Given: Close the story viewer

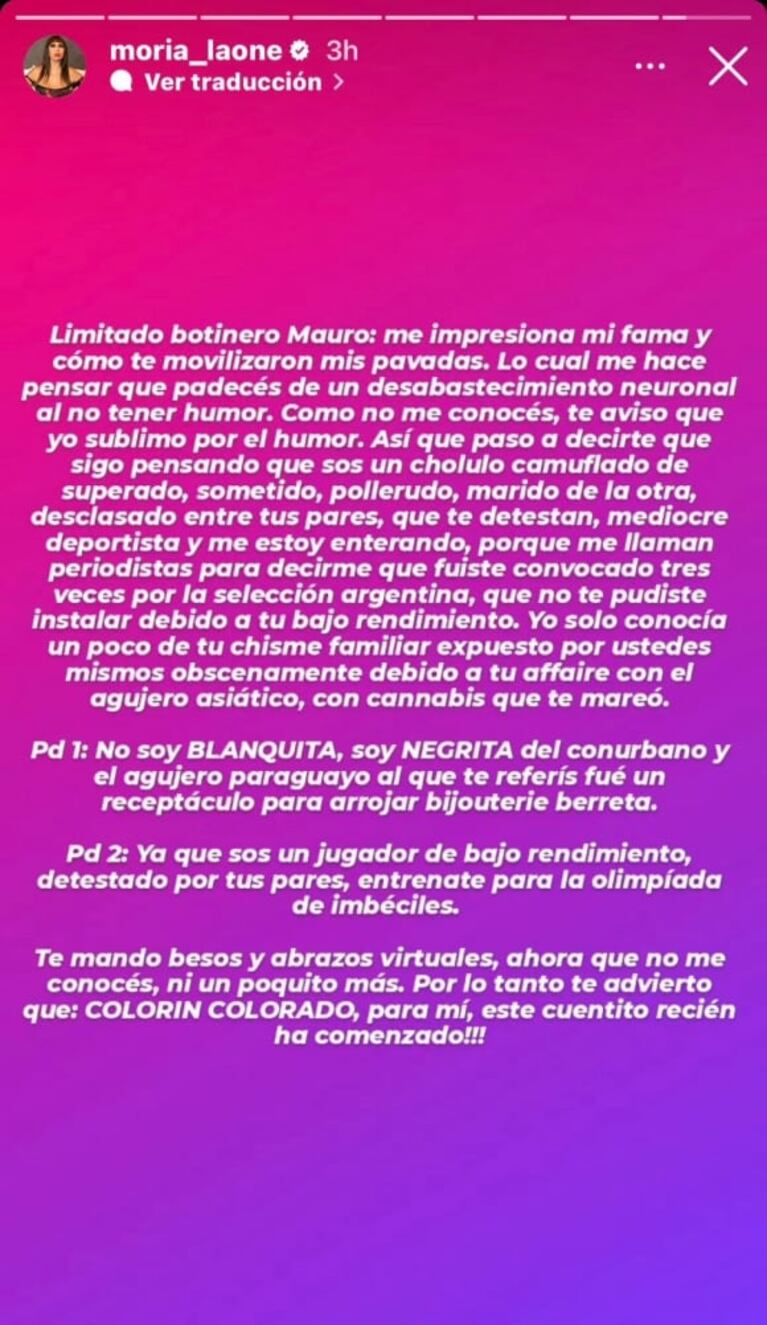Looking at the screenshot, I should pyautogui.click(x=728, y=66).
